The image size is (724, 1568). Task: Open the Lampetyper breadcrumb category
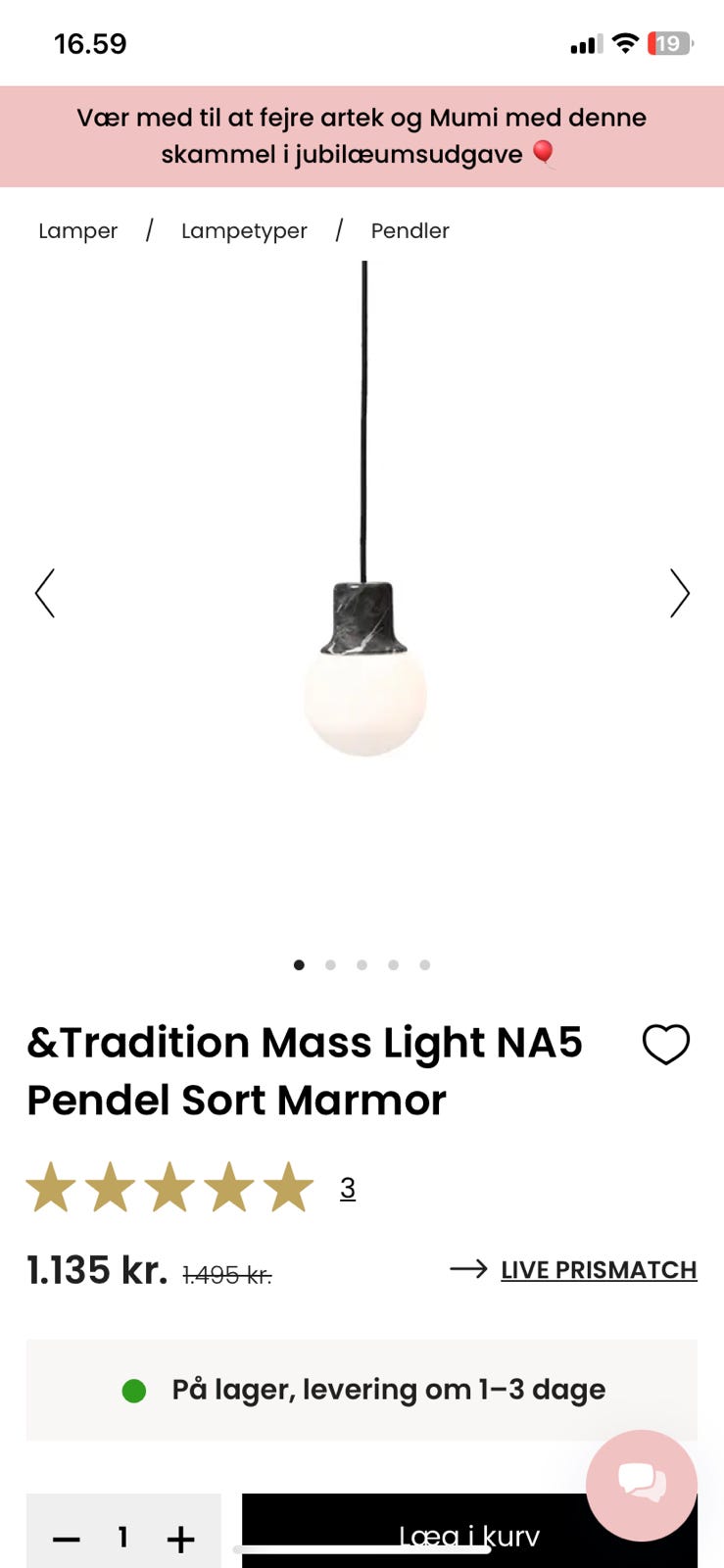point(244,231)
